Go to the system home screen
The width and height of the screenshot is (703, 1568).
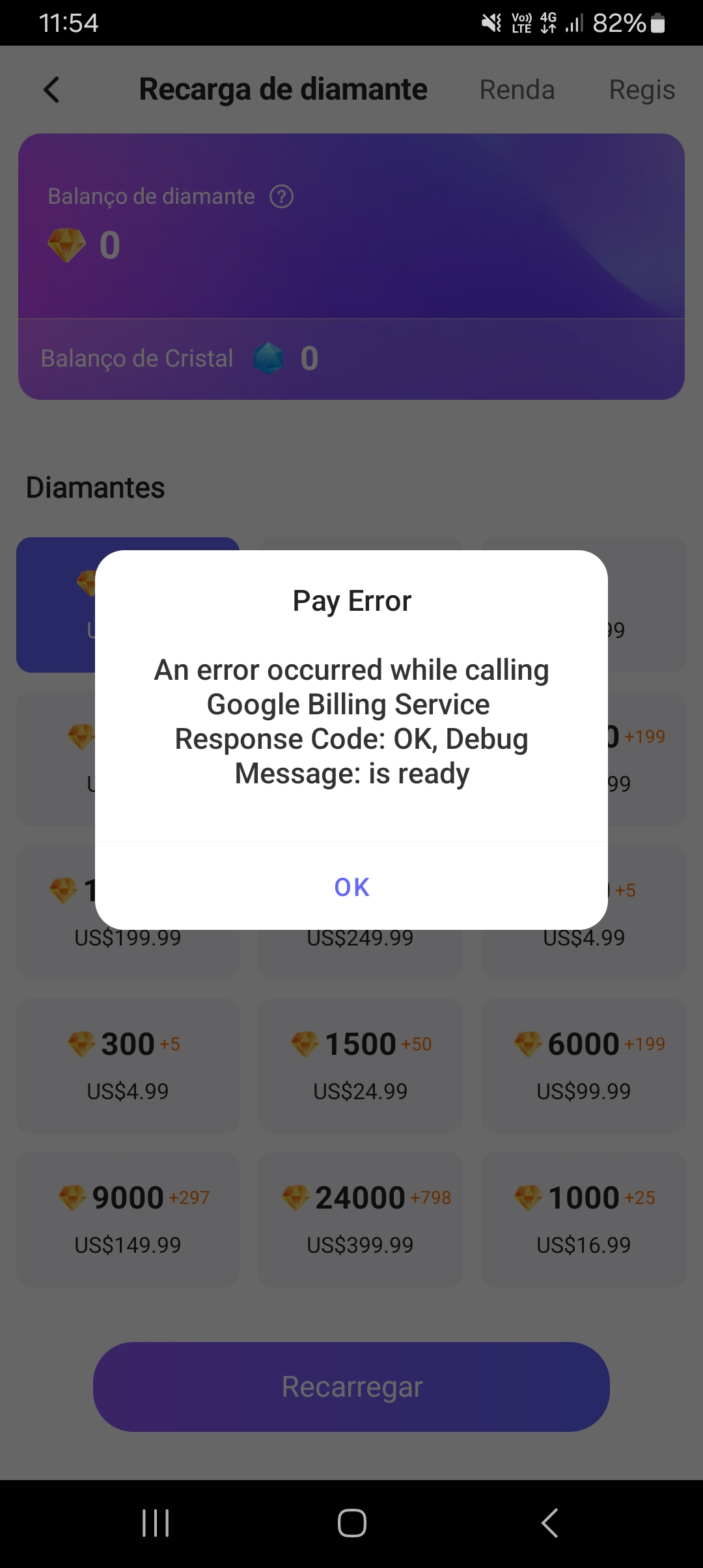click(x=351, y=1523)
